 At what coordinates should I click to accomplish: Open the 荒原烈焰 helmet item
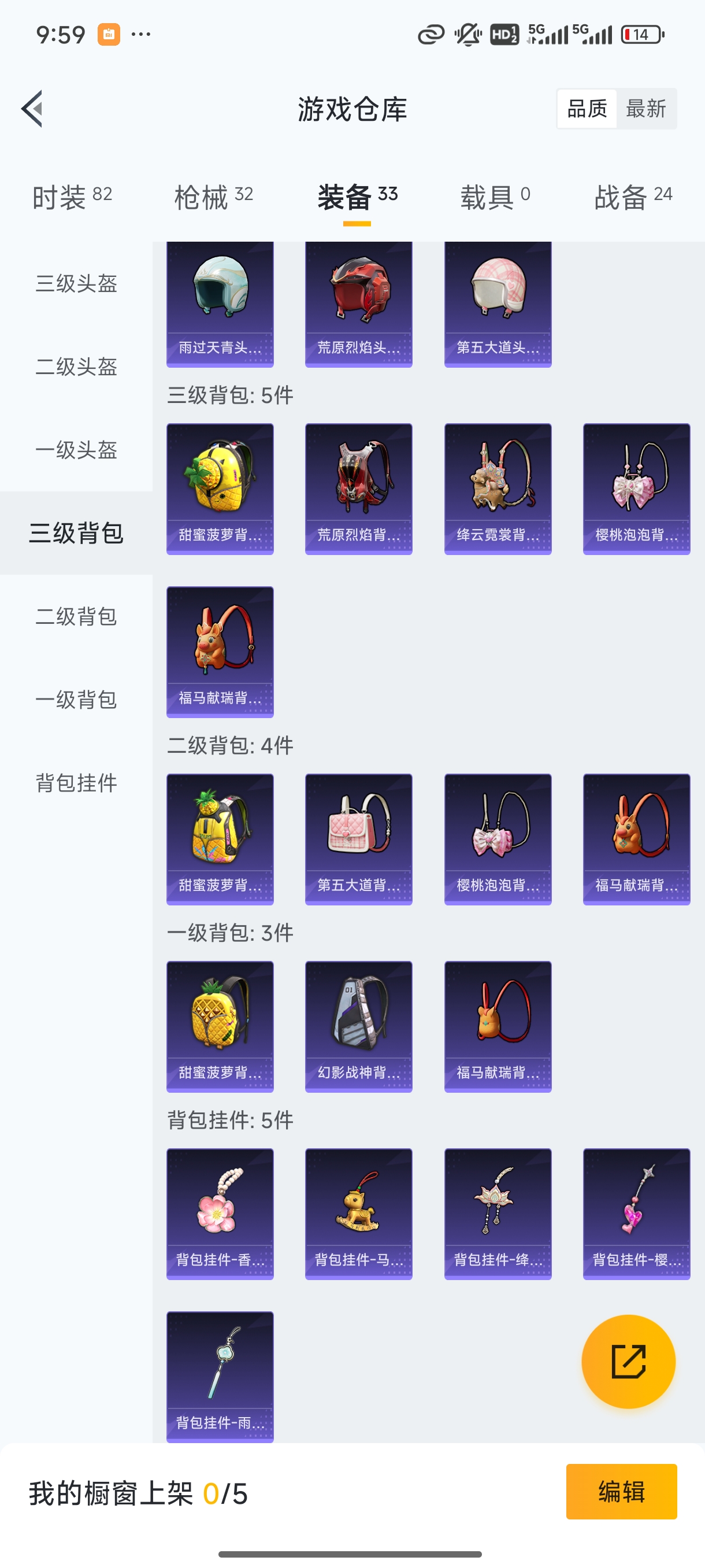tap(358, 304)
